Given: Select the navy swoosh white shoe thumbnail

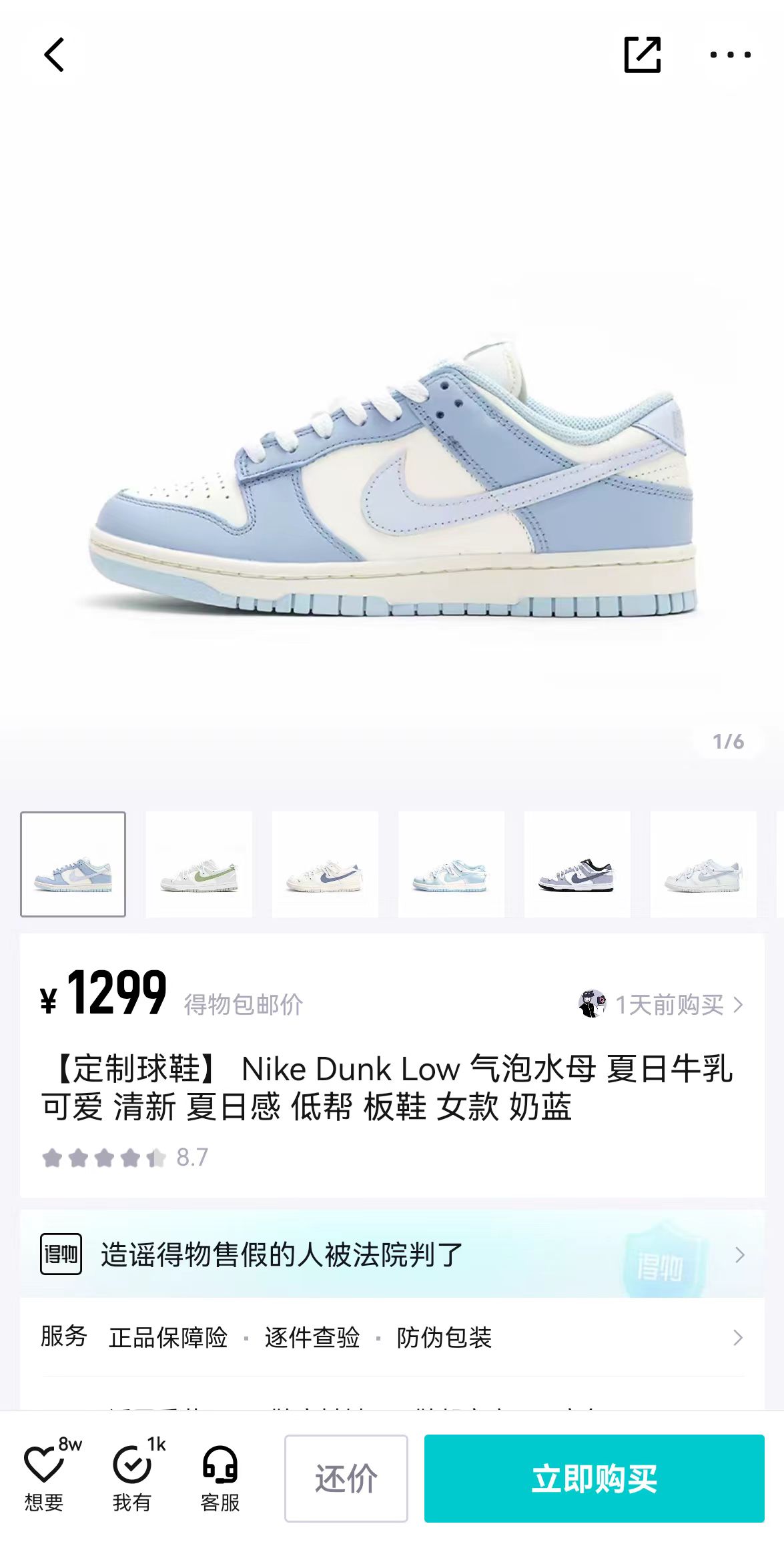Looking at the screenshot, I should [325, 864].
